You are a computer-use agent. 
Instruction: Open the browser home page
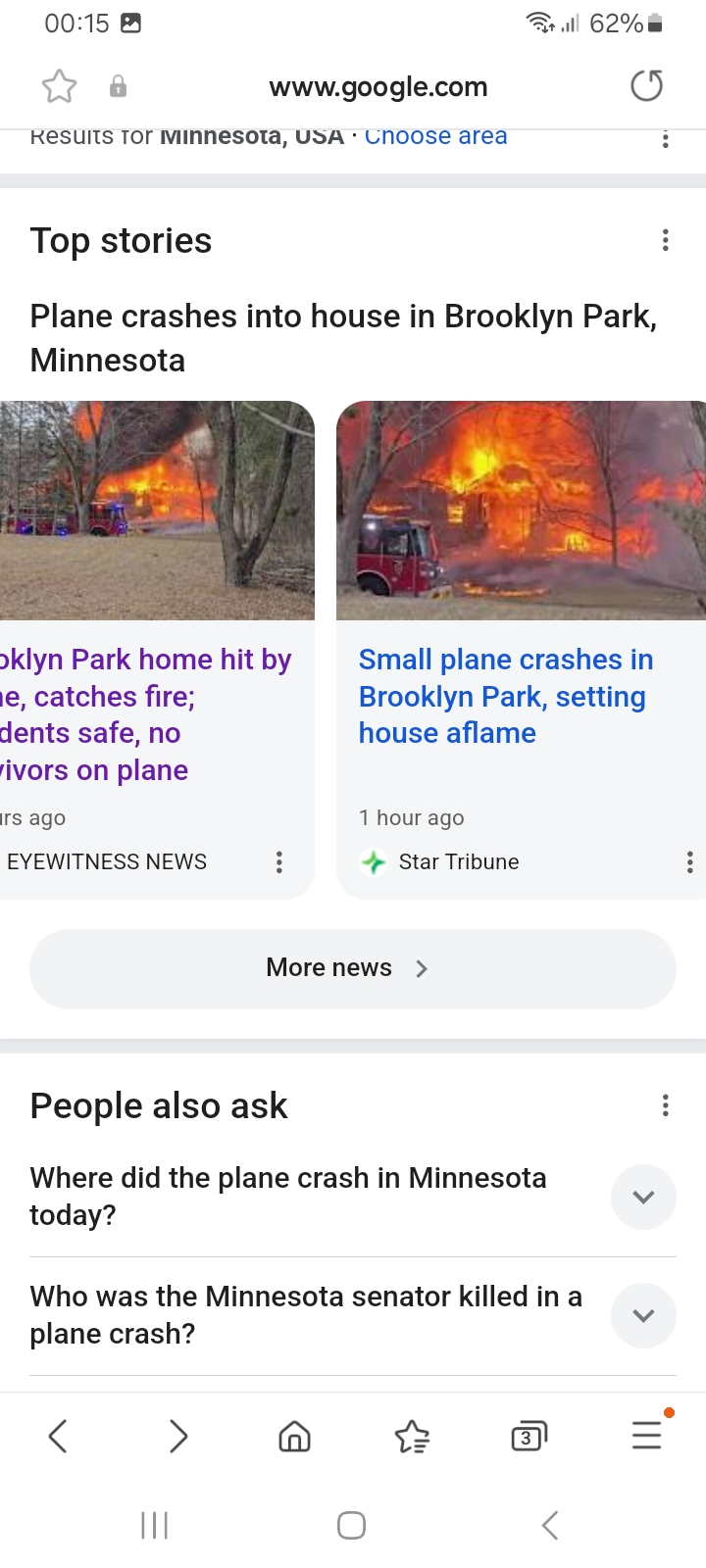pyautogui.click(x=295, y=1437)
